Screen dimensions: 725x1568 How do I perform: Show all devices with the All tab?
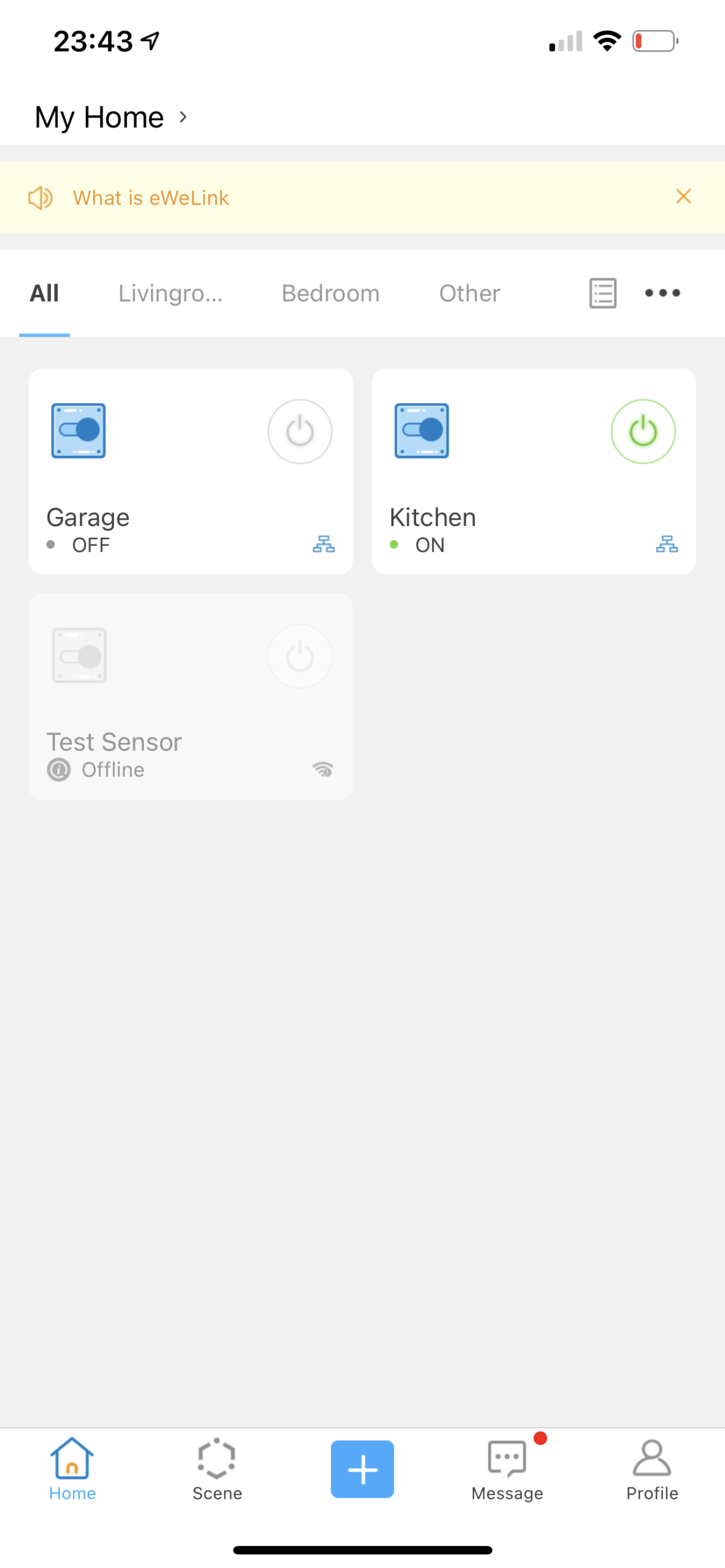(x=44, y=293)
